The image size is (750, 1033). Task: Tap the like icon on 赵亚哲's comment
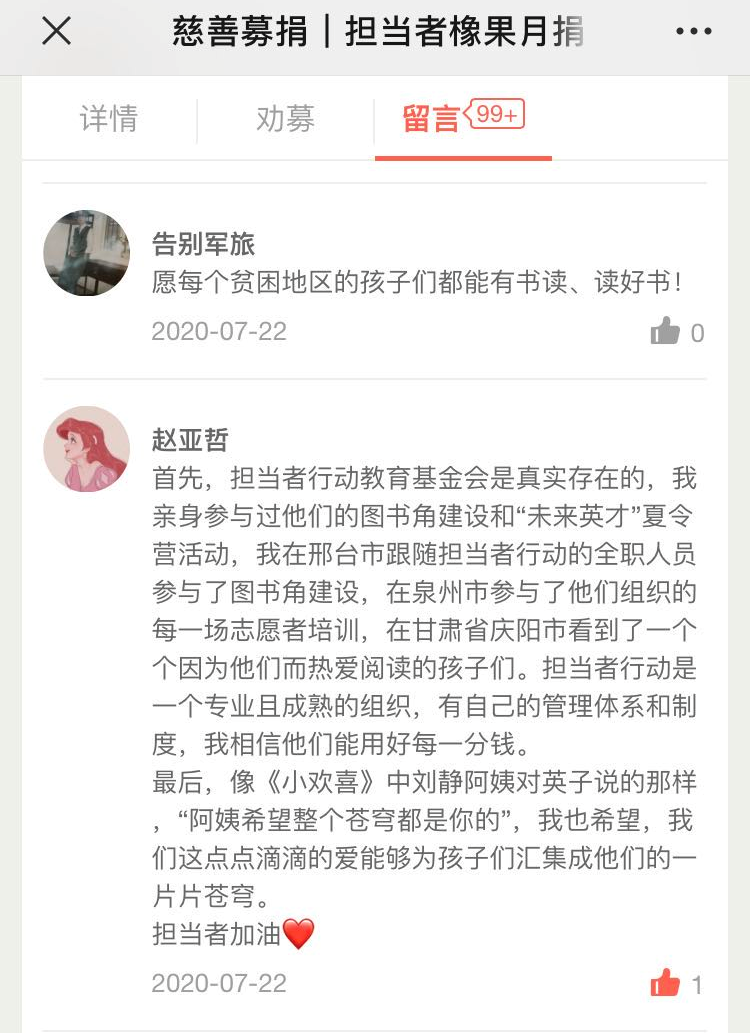[666, 983]
